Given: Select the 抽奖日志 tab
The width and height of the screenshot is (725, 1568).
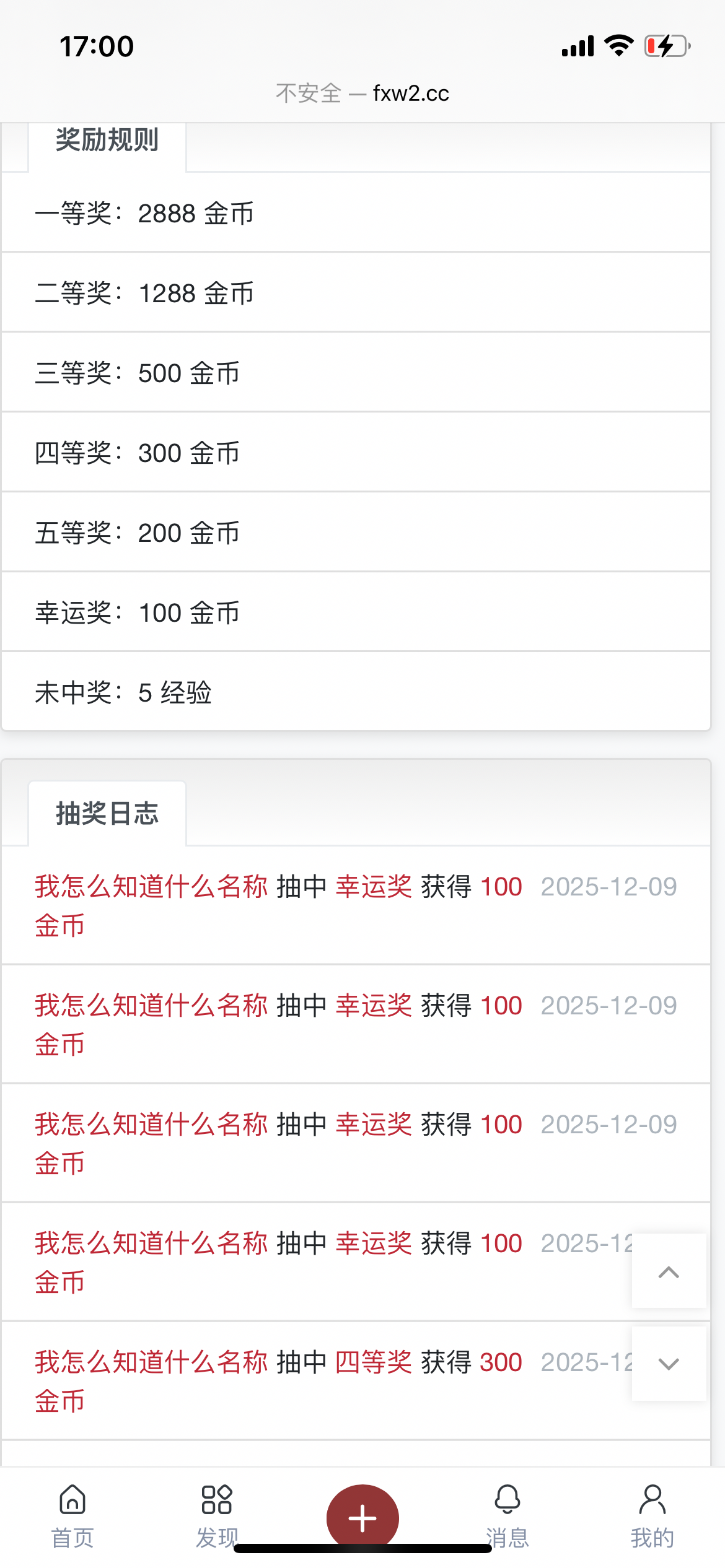Looking at the screenshot, I should tap(107, 814).
